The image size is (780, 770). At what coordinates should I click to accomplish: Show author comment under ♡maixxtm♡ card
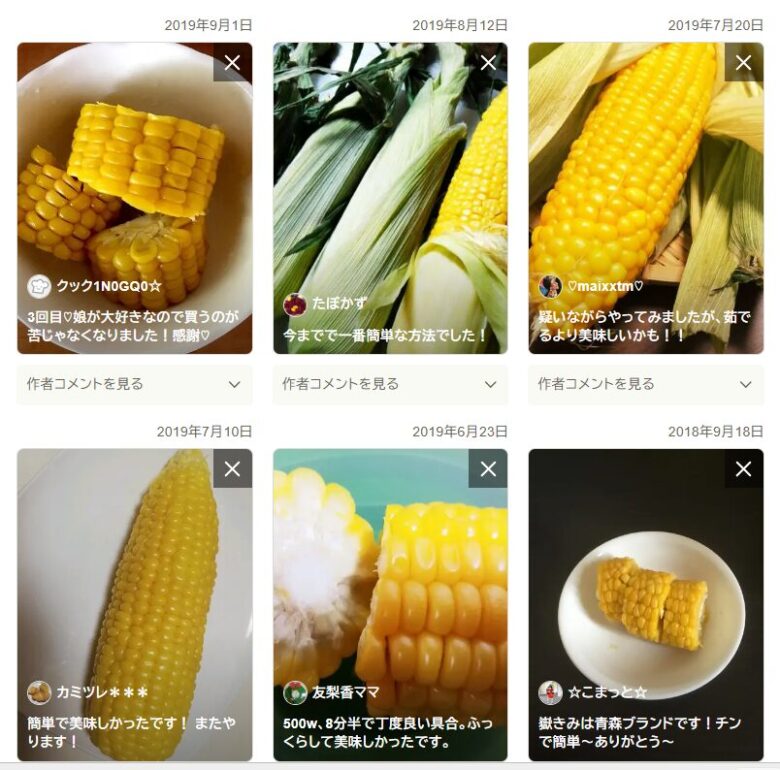pyautogui.click(x=646, y=384)
